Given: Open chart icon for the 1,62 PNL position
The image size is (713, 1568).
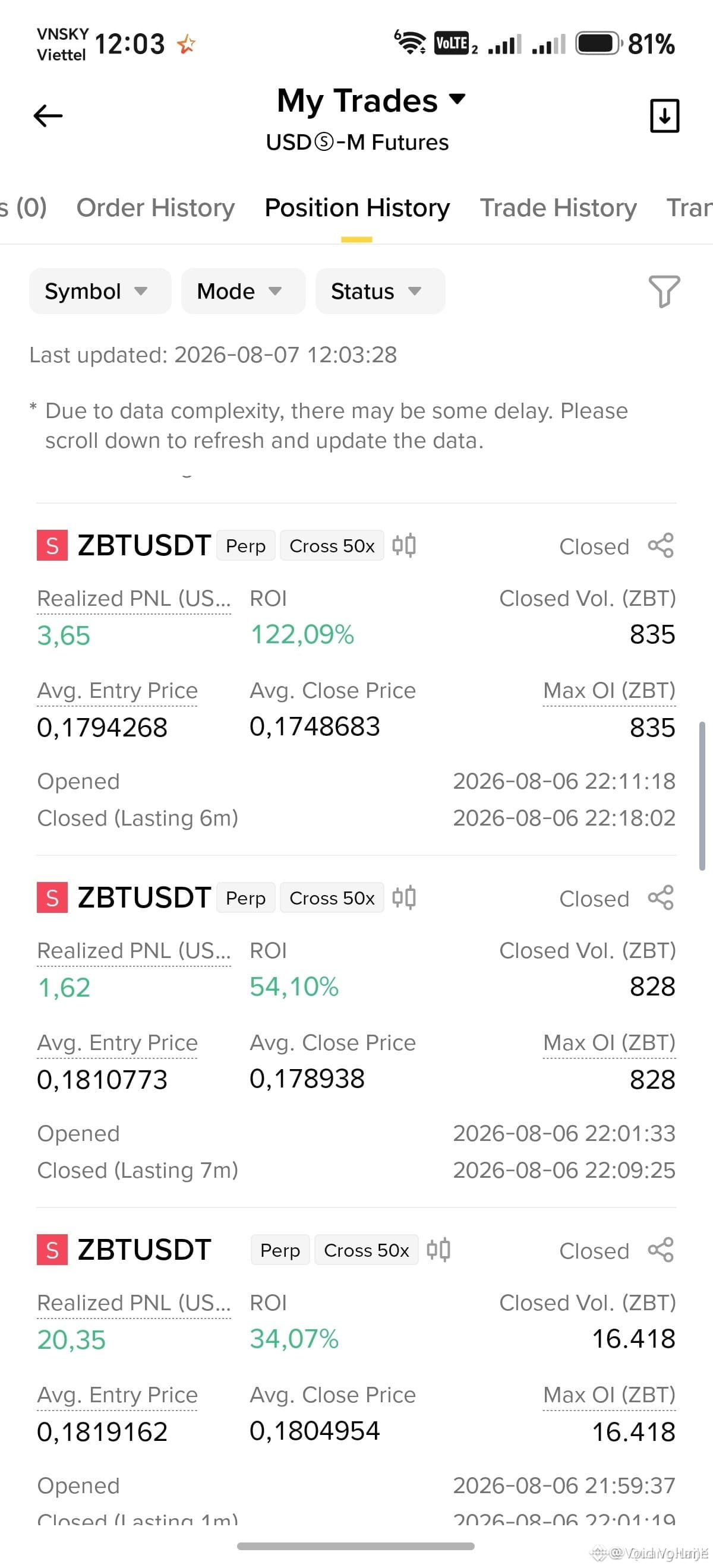Looking at the screenshot, I should click(x=403, y=898).
